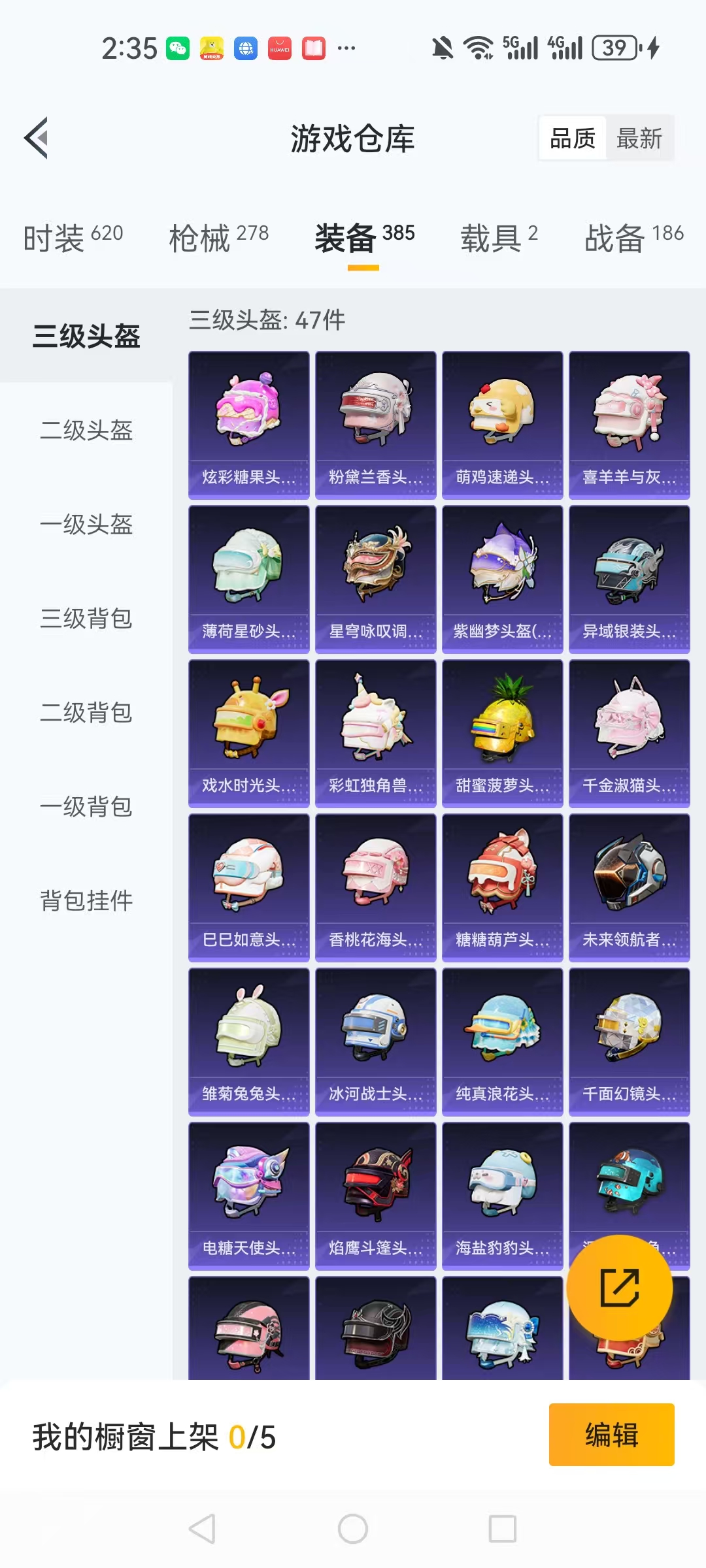706x1568 pixels.
Task: Open the floating share button
Action: [x=618, y=1286]
